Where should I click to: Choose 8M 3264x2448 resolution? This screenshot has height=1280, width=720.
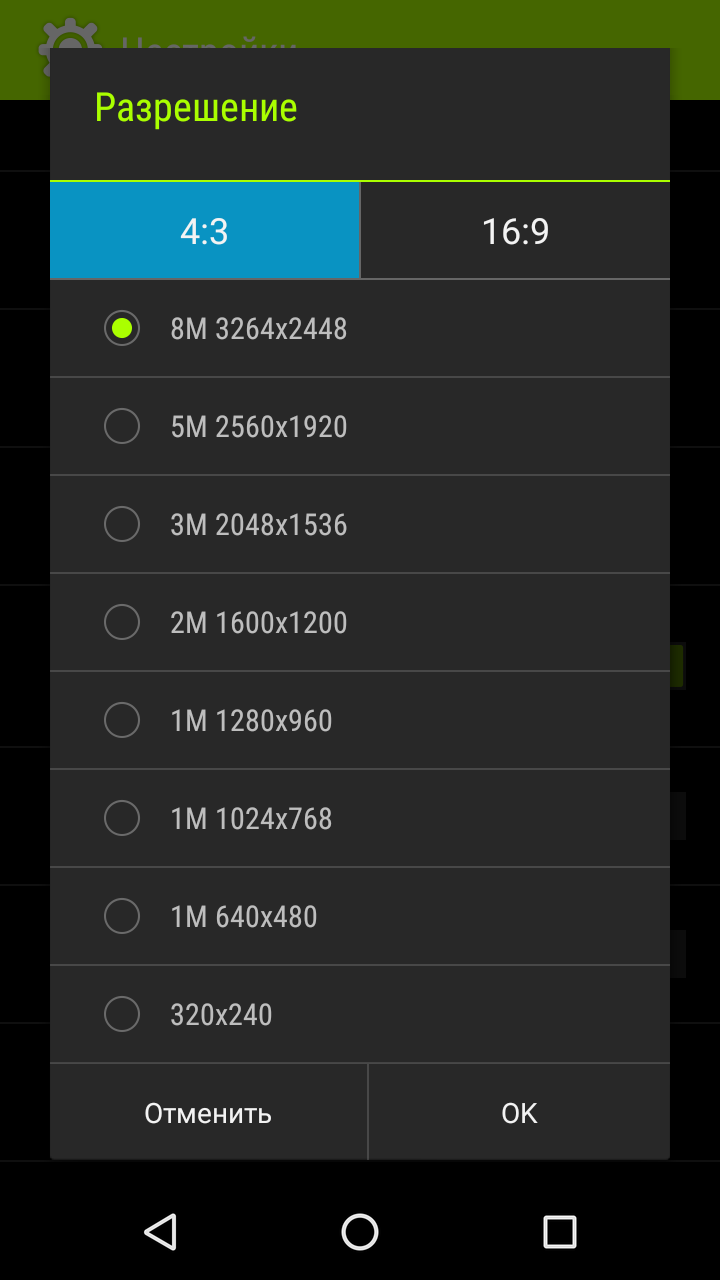tap(360, 329)
